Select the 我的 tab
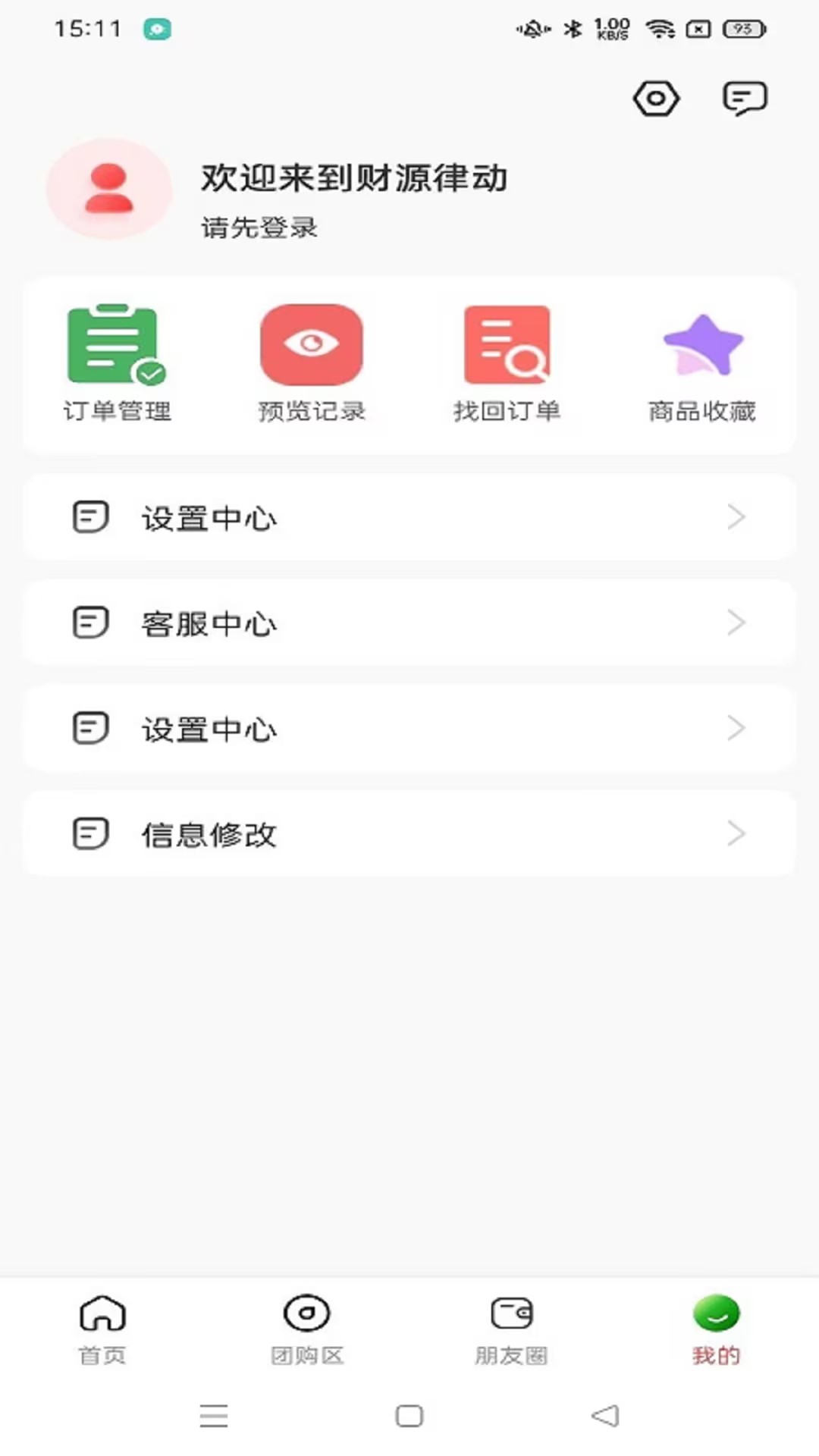The width and height of the screenshot is (819, 1456). click(716, 1330)
